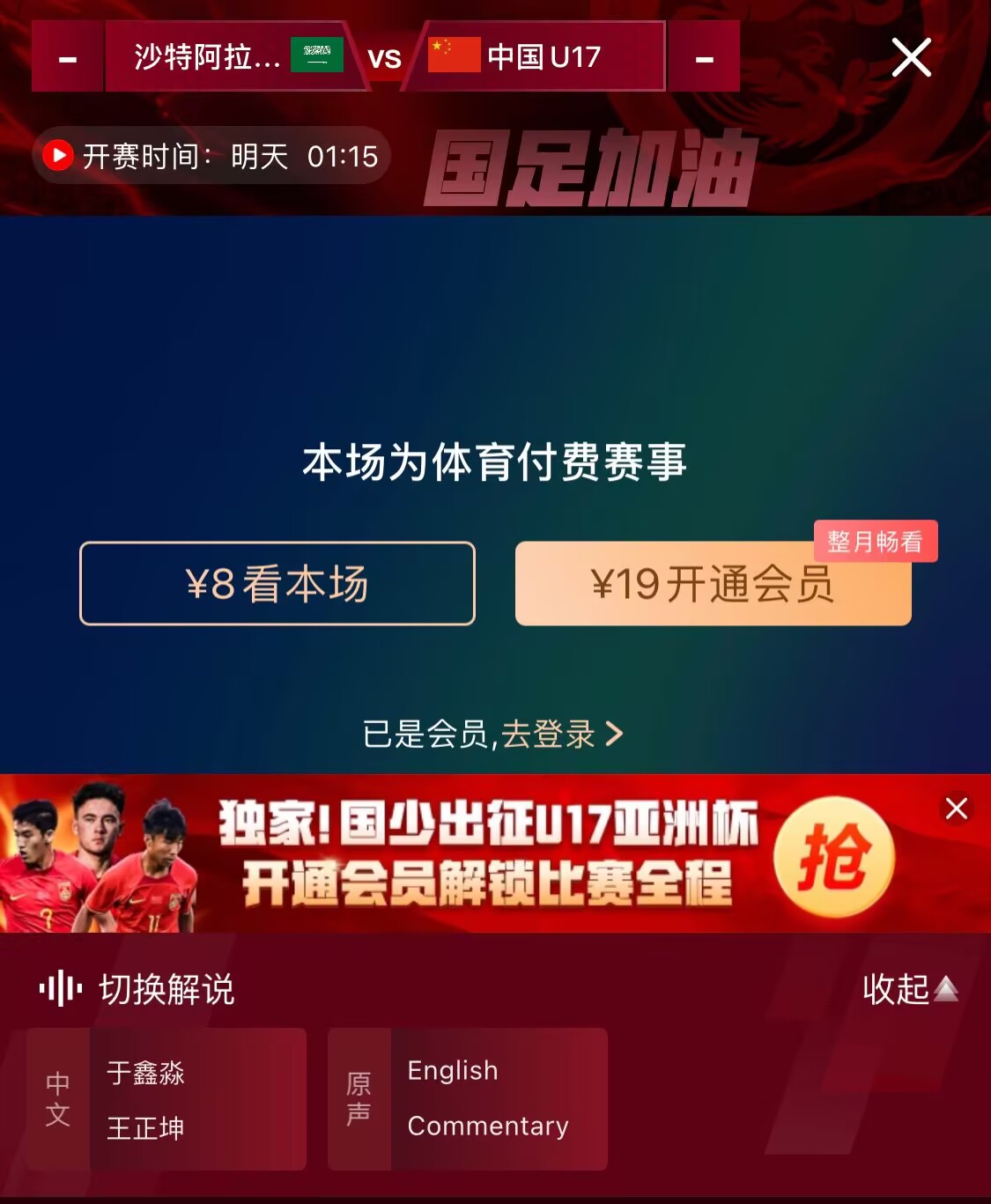991x1204 pixels.
Task: Close the match page with the X
Action: (911, 58)
